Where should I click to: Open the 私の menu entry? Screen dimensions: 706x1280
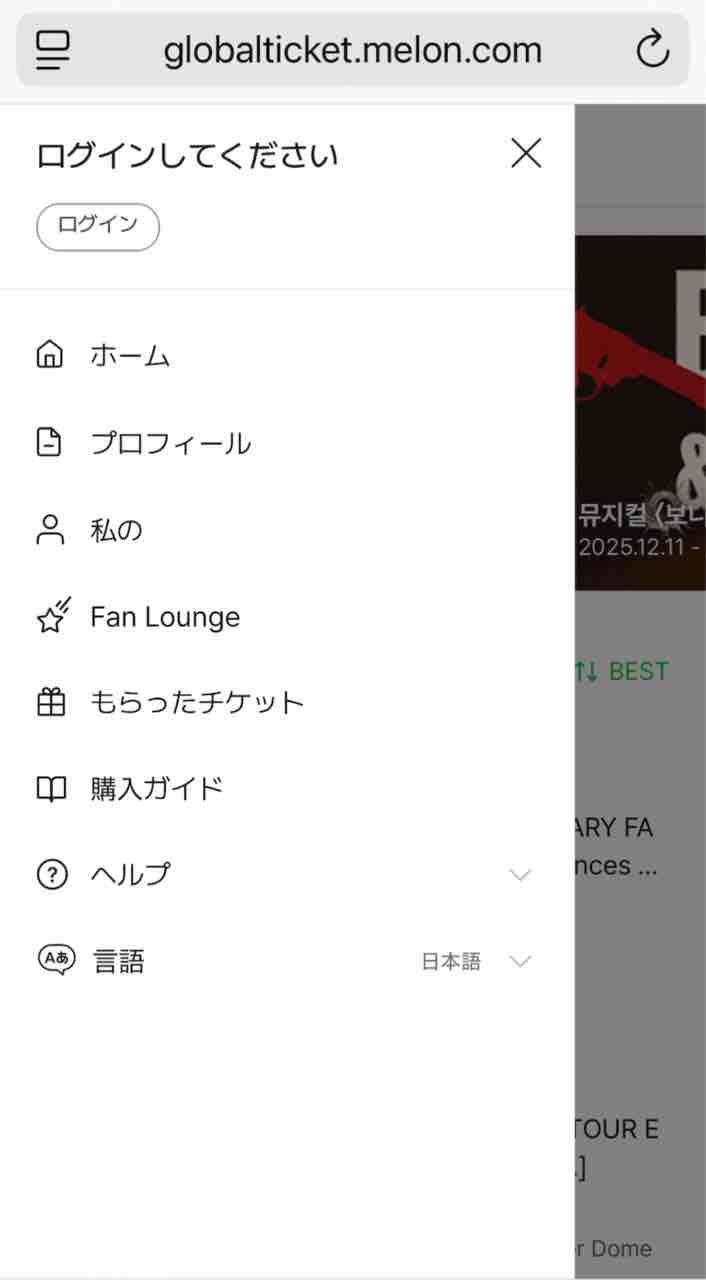pyautogui.click(x=116, y=530)
